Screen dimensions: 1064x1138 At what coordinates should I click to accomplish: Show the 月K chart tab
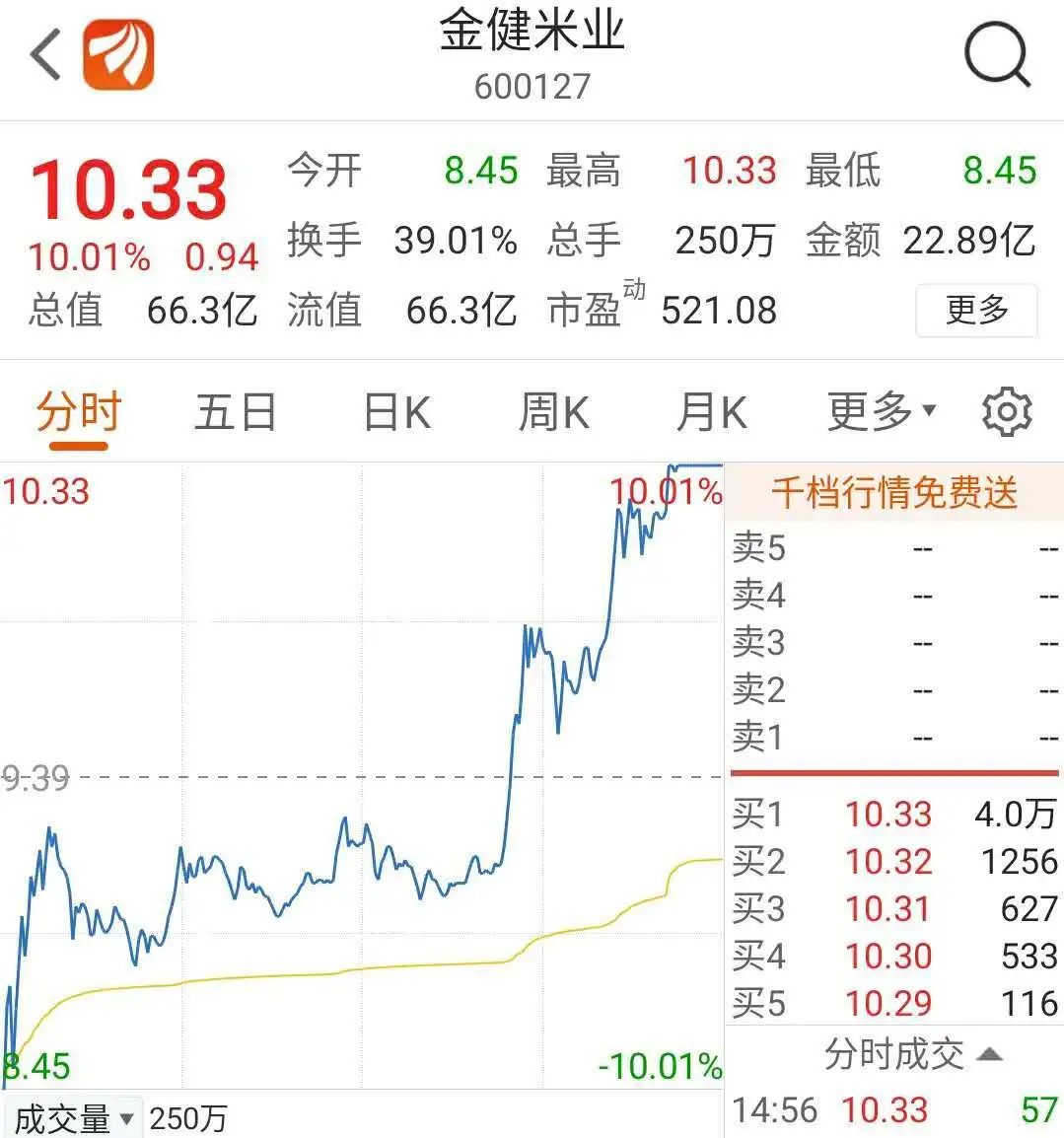click(711, 412)
